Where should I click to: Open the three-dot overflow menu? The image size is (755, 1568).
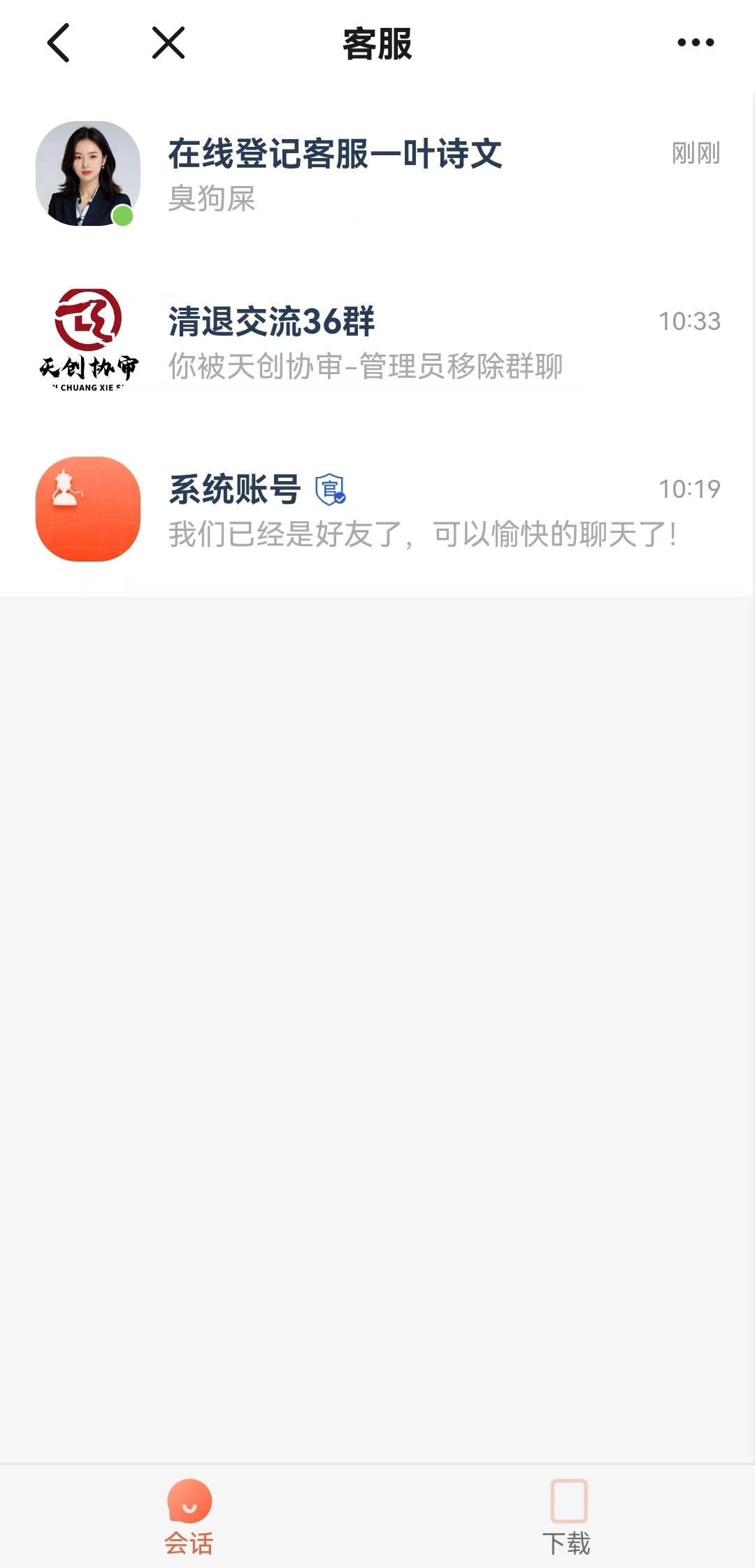pyautogui.click(x=696, y=43)
